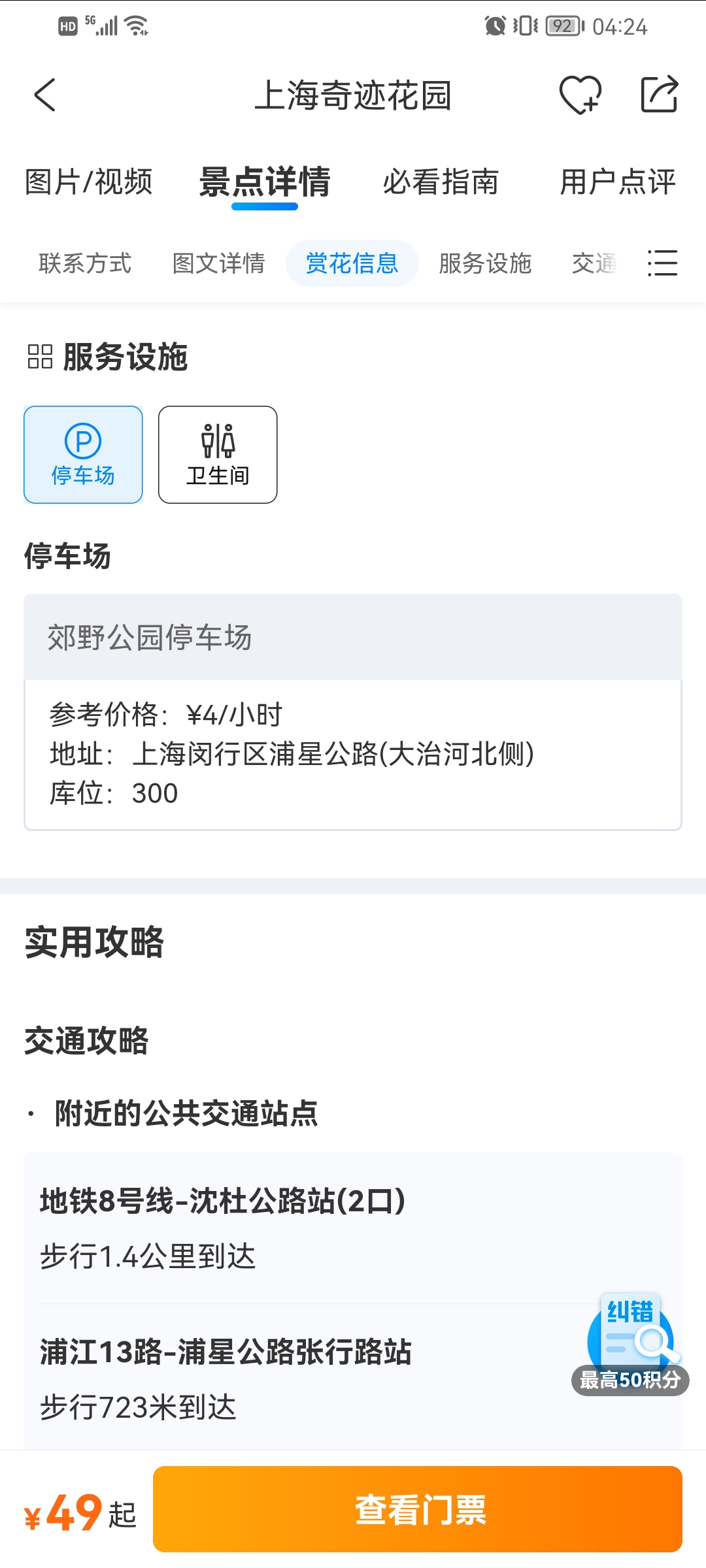This screenshot has width=706, height=1568.
Task: Tap 查看门票 to view tickets
Action: (418, 1509)
